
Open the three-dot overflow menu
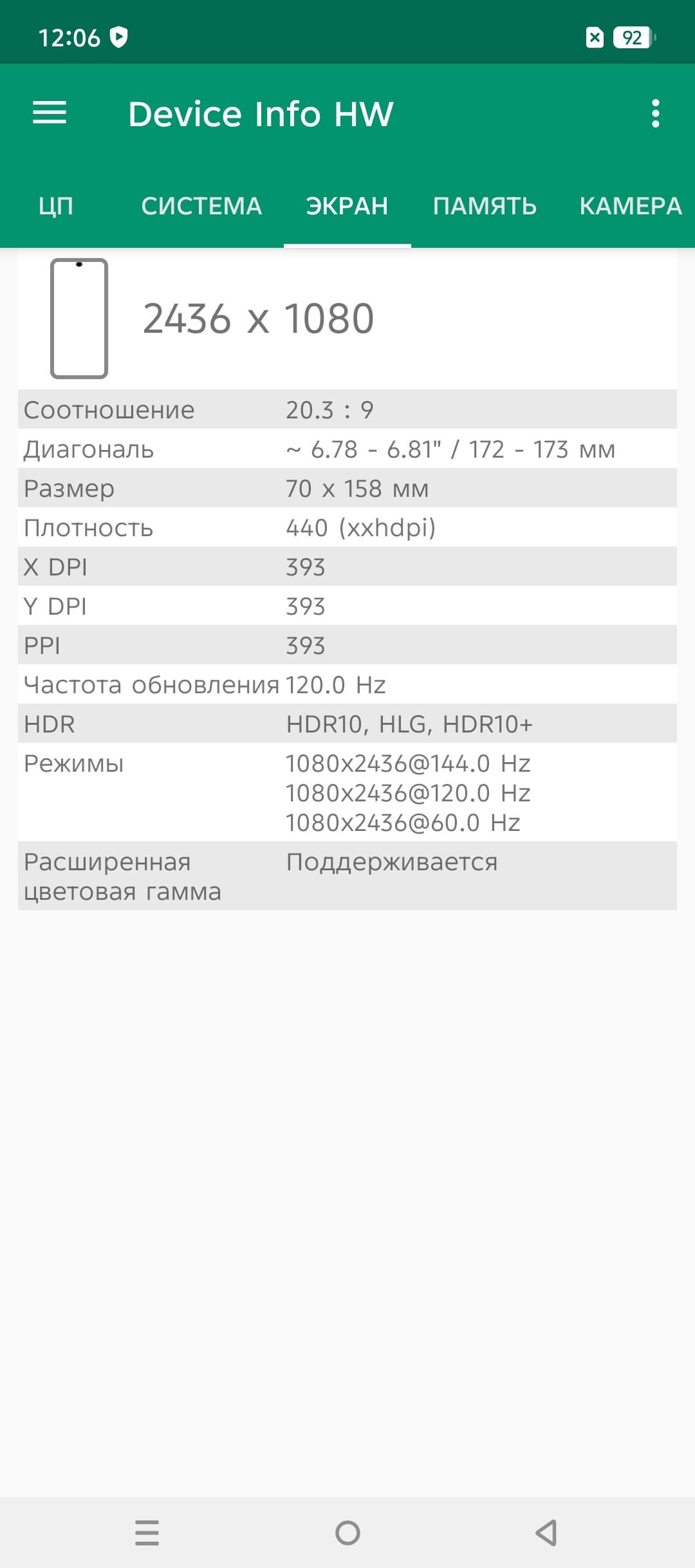click(x=655, y=113)
